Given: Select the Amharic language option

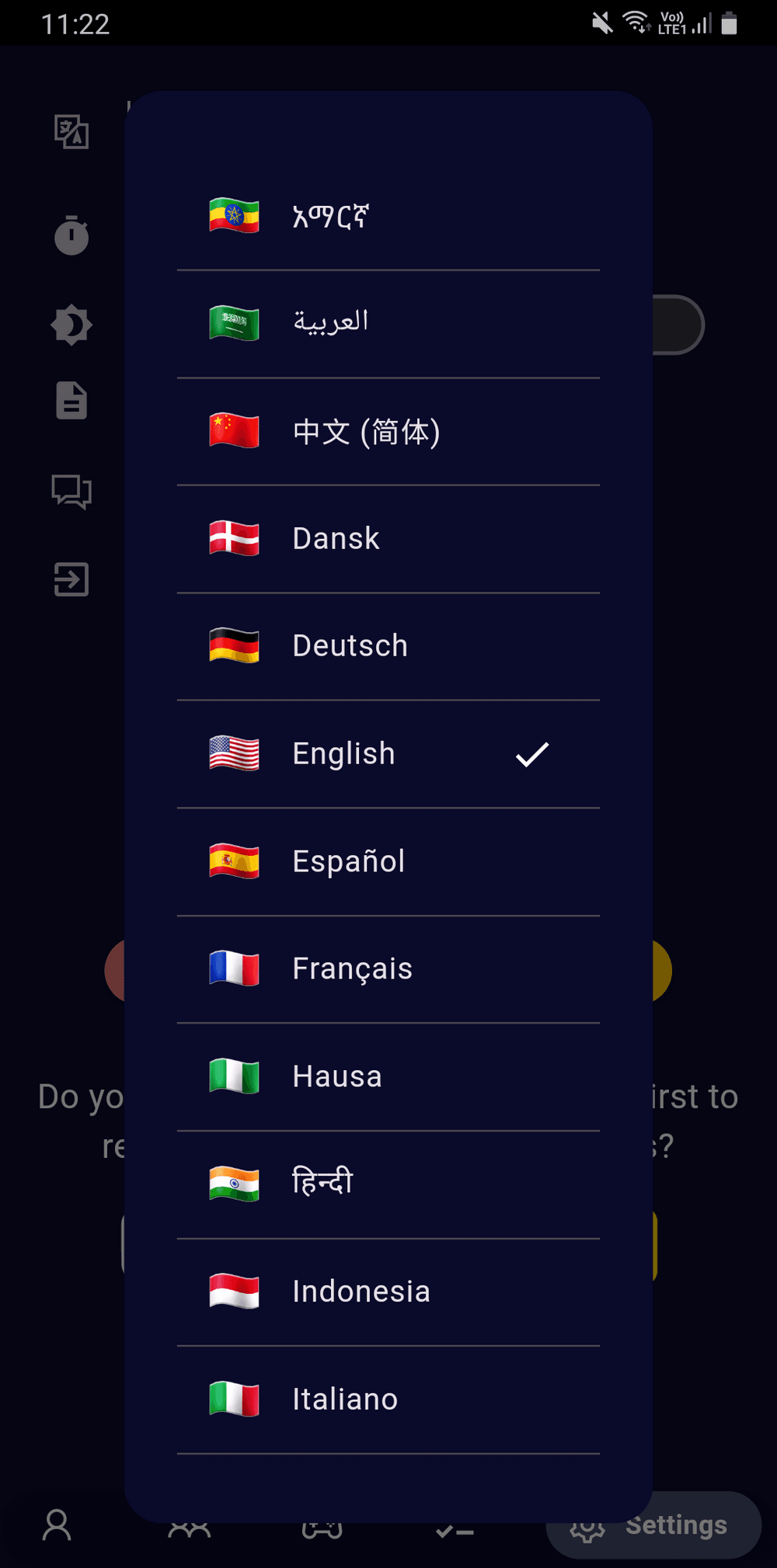Looking at the screenshot, I should pos(387,216).
